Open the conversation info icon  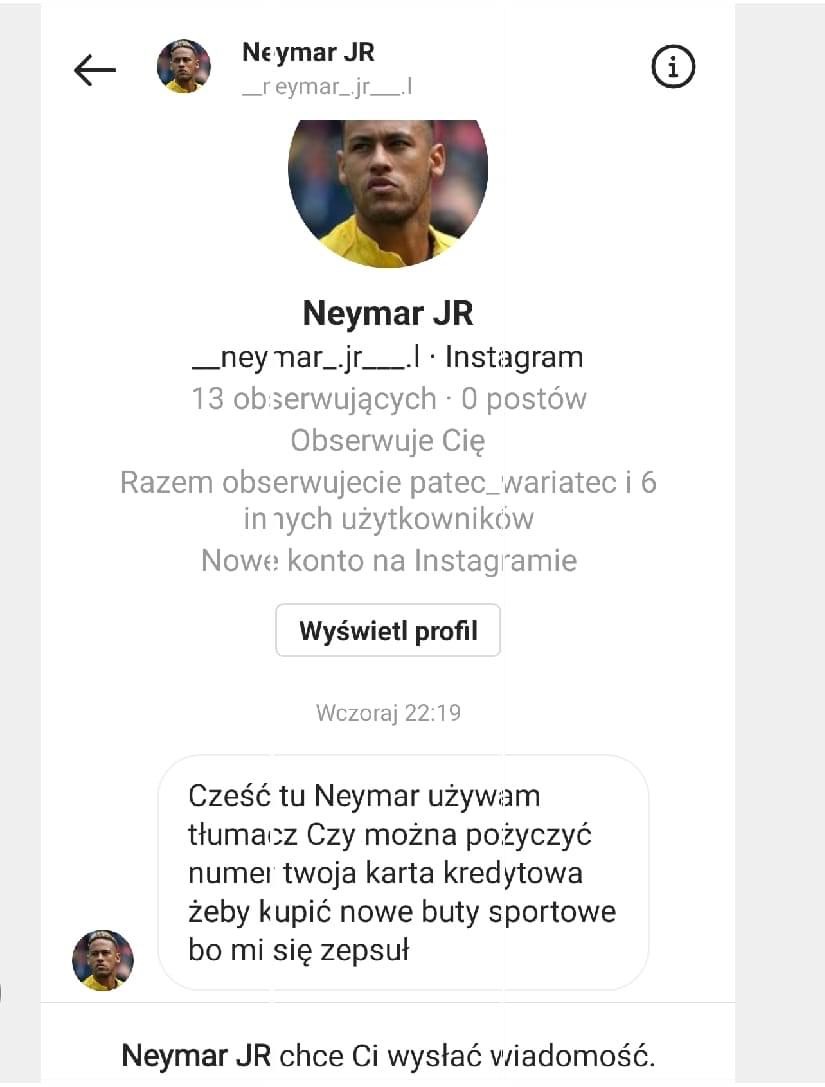coord(673,67)
